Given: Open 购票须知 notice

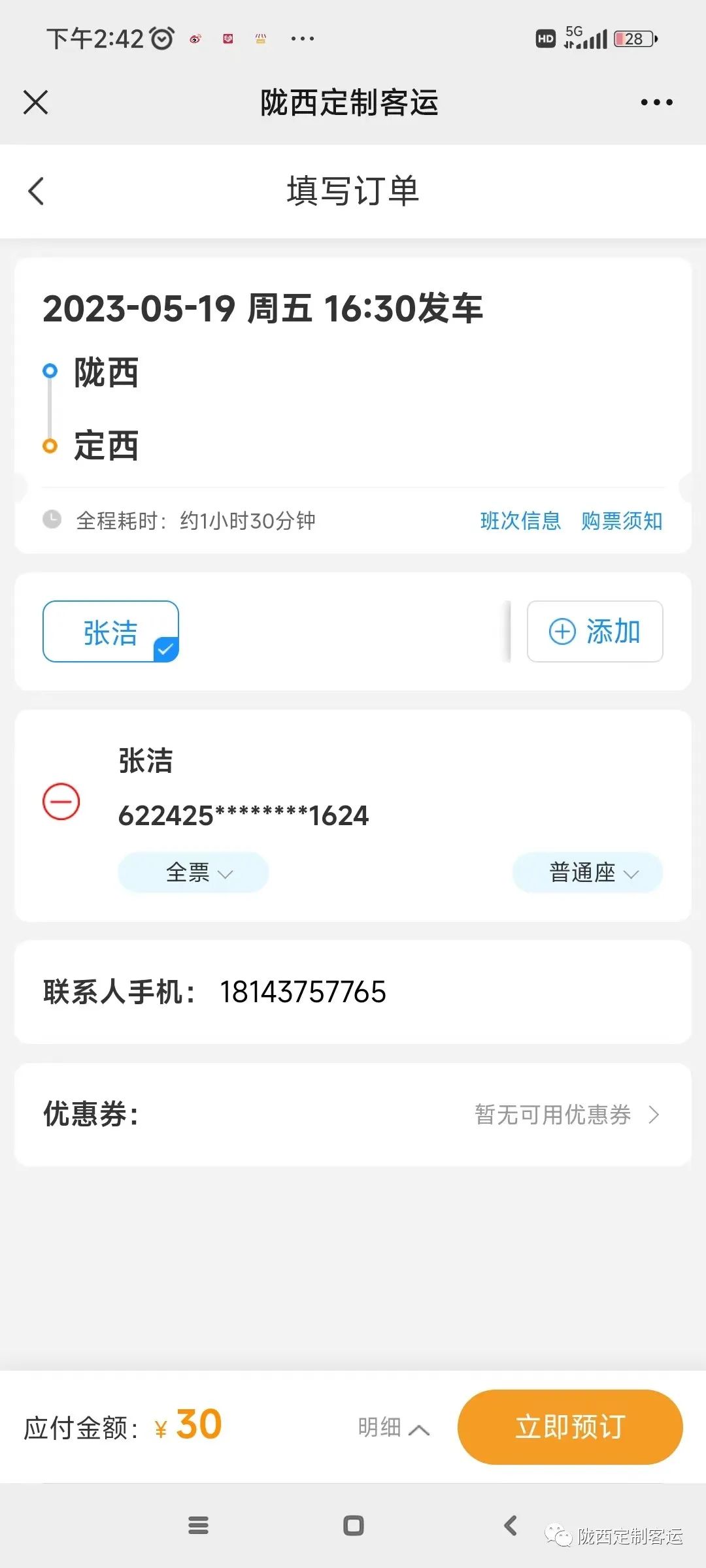Looking at the screenshot, I should pyautogui.click(x=622, y=521).
